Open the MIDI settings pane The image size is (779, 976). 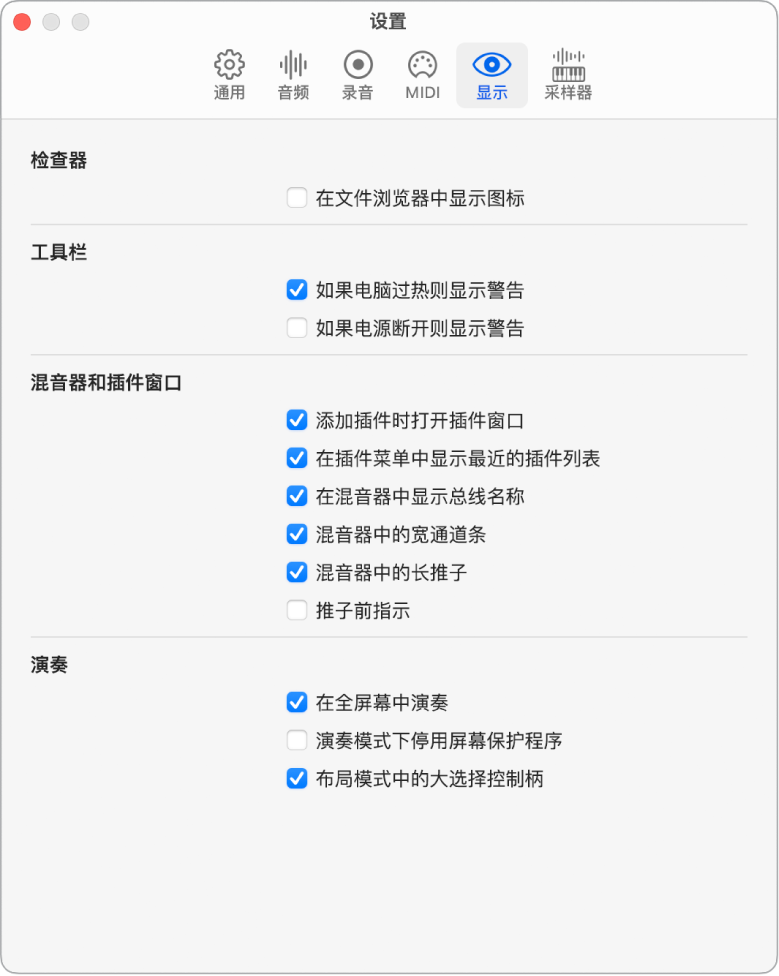(x=422, y=74)
